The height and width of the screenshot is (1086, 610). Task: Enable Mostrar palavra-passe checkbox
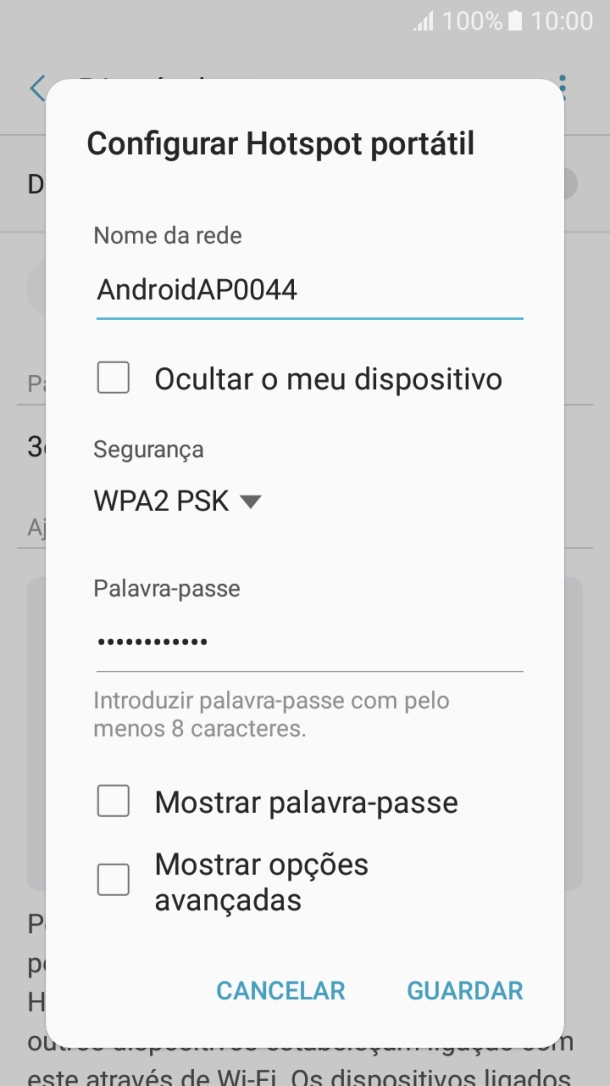pyautogui.click(x=113, y=802)
